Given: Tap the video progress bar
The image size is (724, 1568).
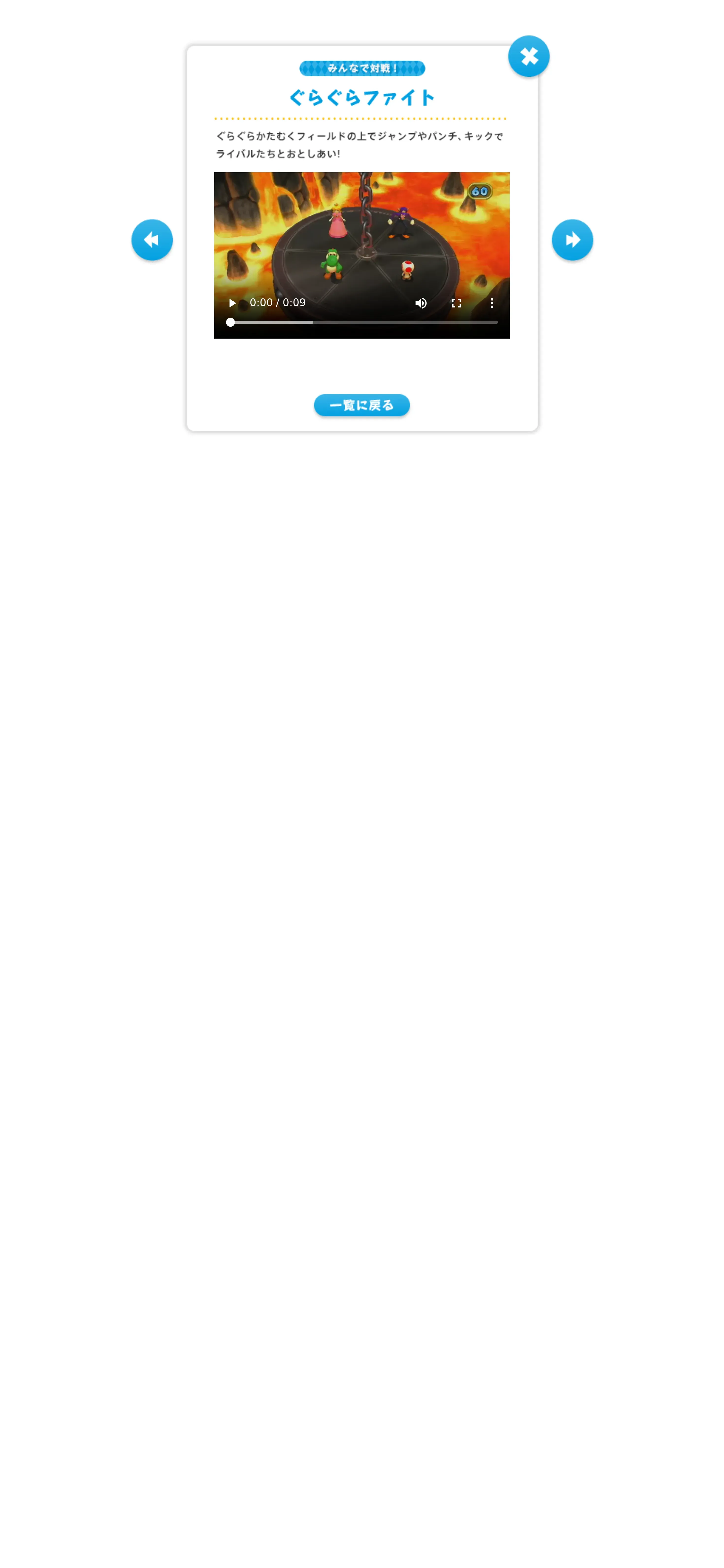Looking at the screenshot, I should pos(363,322).
